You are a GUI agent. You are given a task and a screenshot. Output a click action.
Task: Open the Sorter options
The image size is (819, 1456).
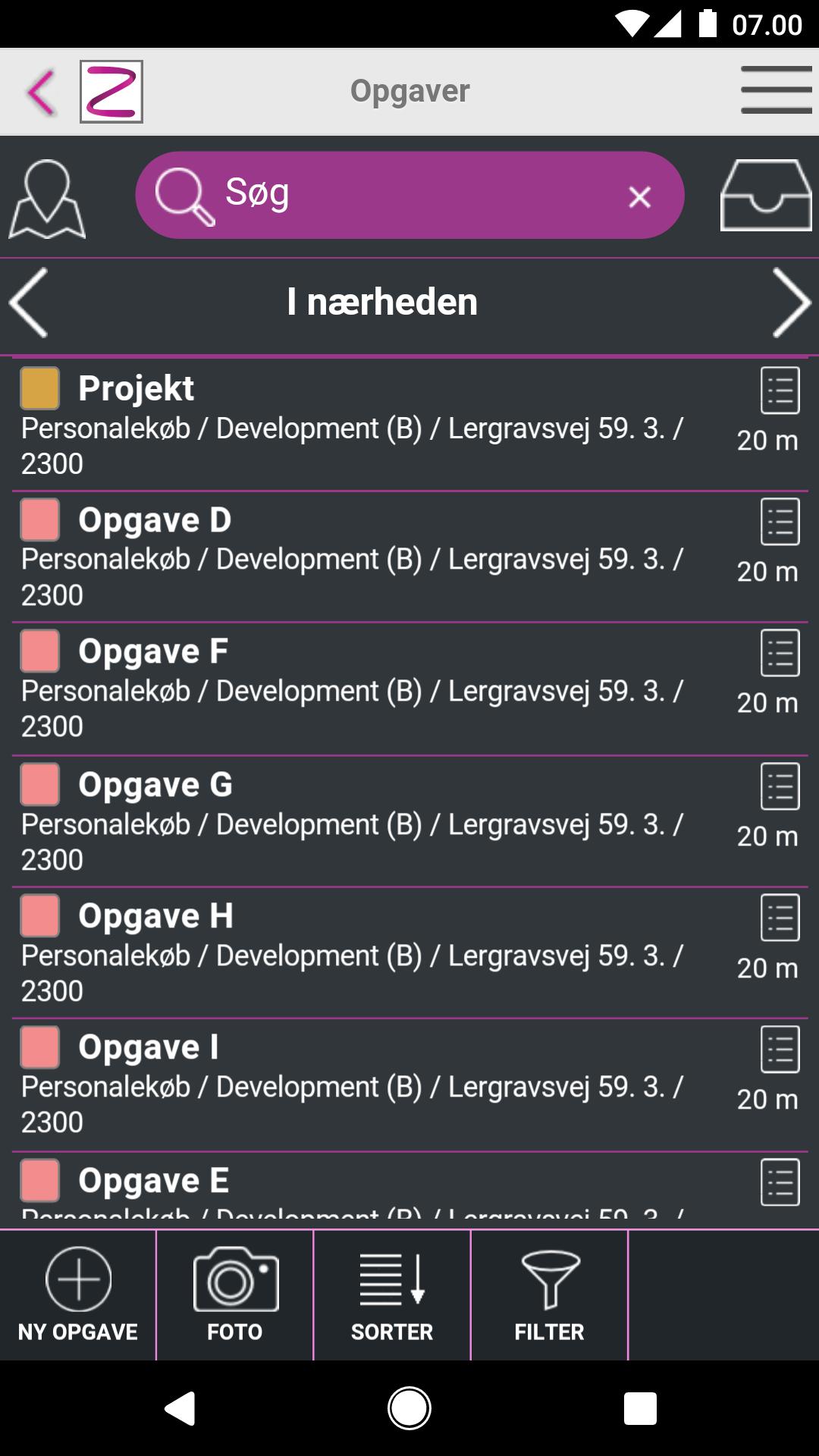pyautogui.click(x=392, y=1295)
